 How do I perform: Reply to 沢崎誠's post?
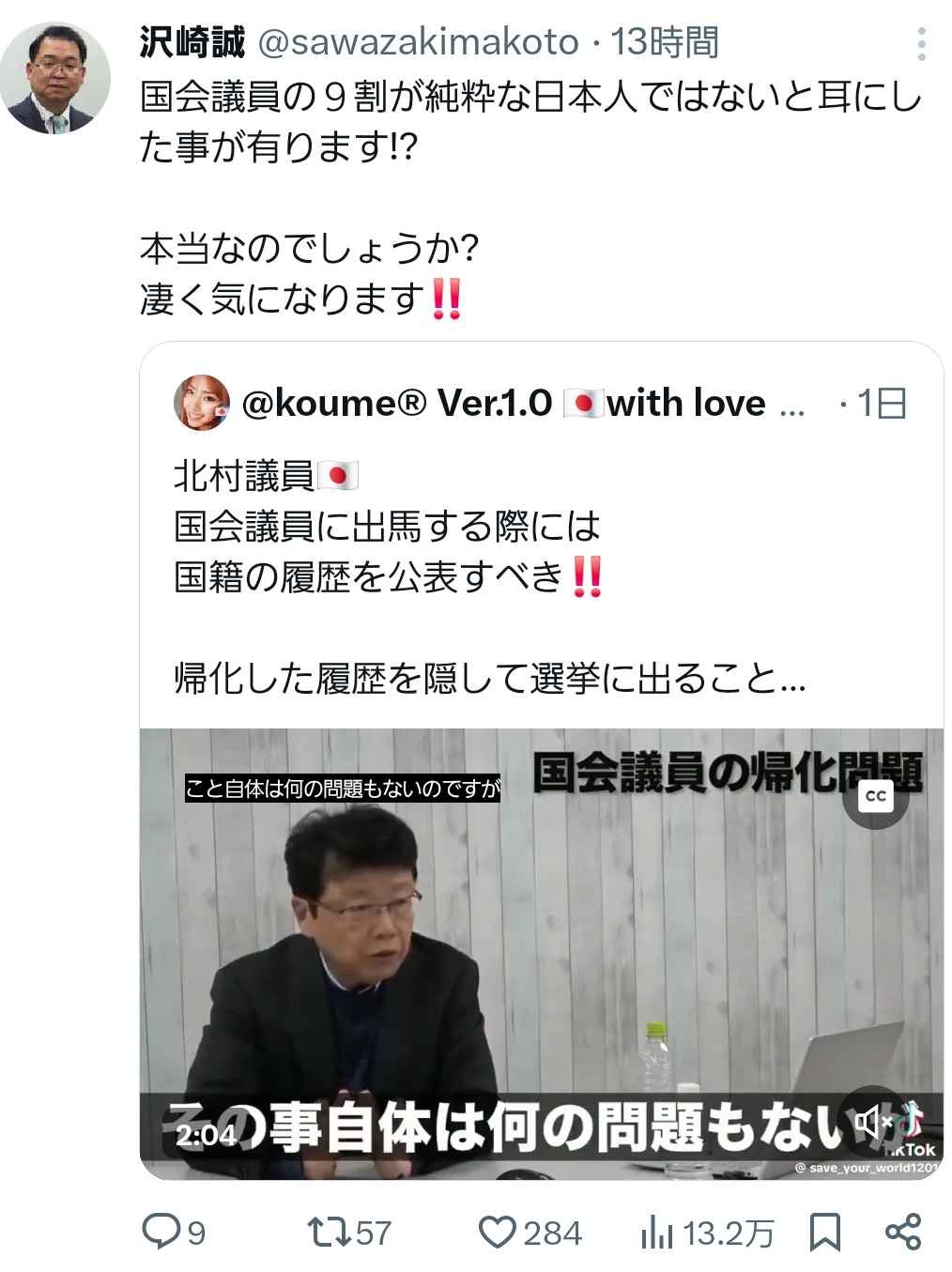coord(160,1232)
